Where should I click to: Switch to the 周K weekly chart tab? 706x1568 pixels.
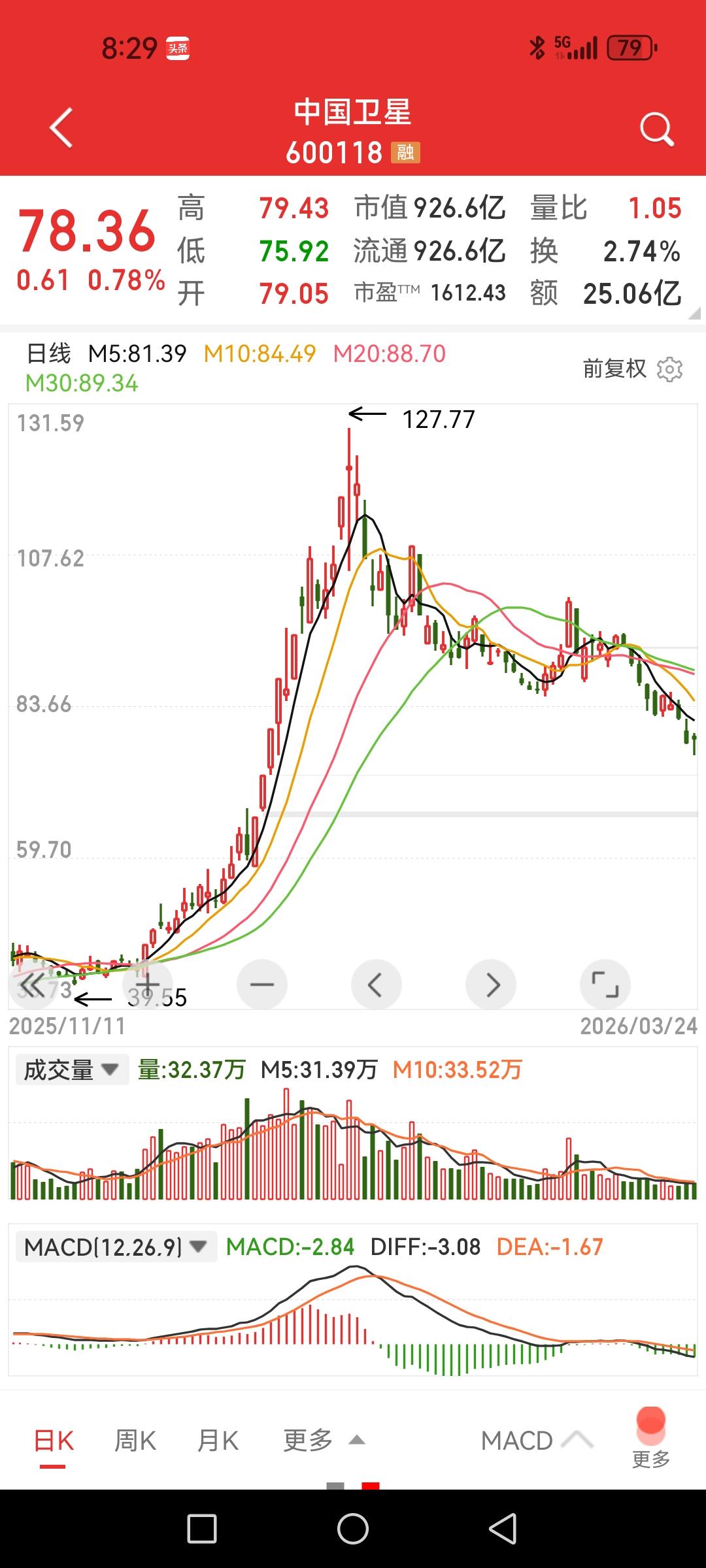click(134, 1440)
